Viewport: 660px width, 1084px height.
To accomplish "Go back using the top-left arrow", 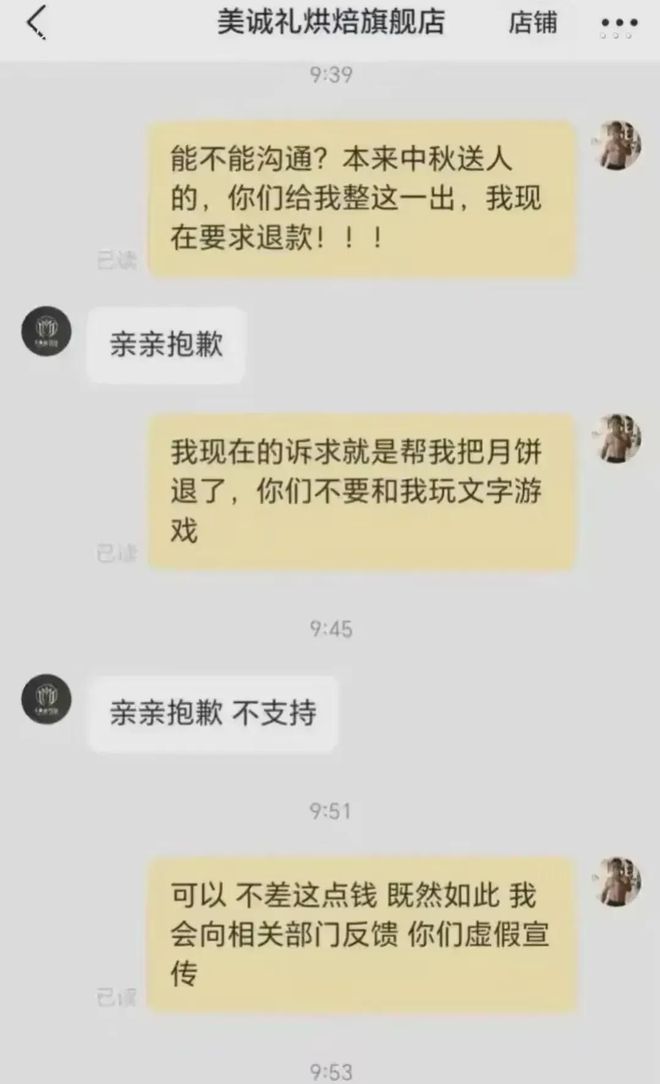I will (36, 23).
